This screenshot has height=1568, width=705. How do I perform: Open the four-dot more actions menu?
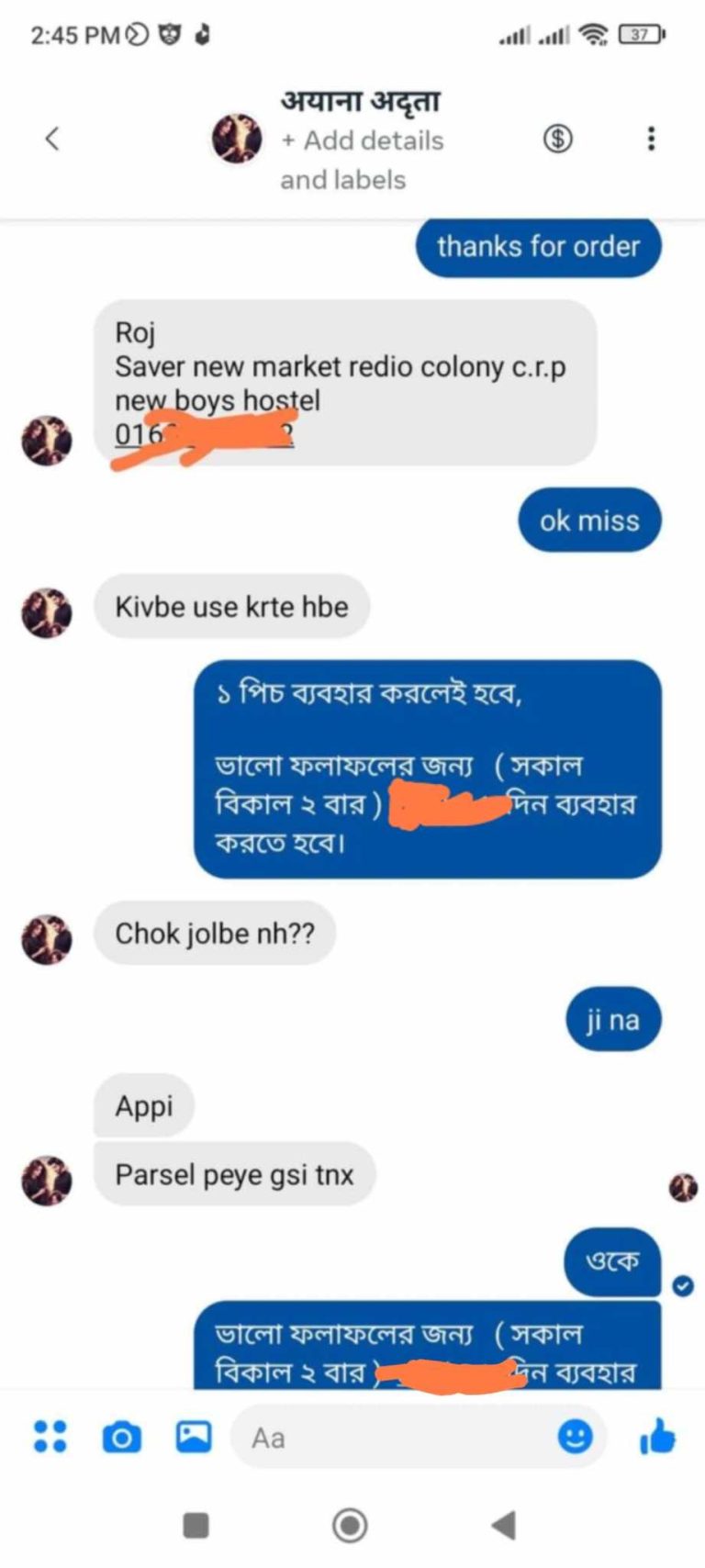click(x=50, y=1437)
